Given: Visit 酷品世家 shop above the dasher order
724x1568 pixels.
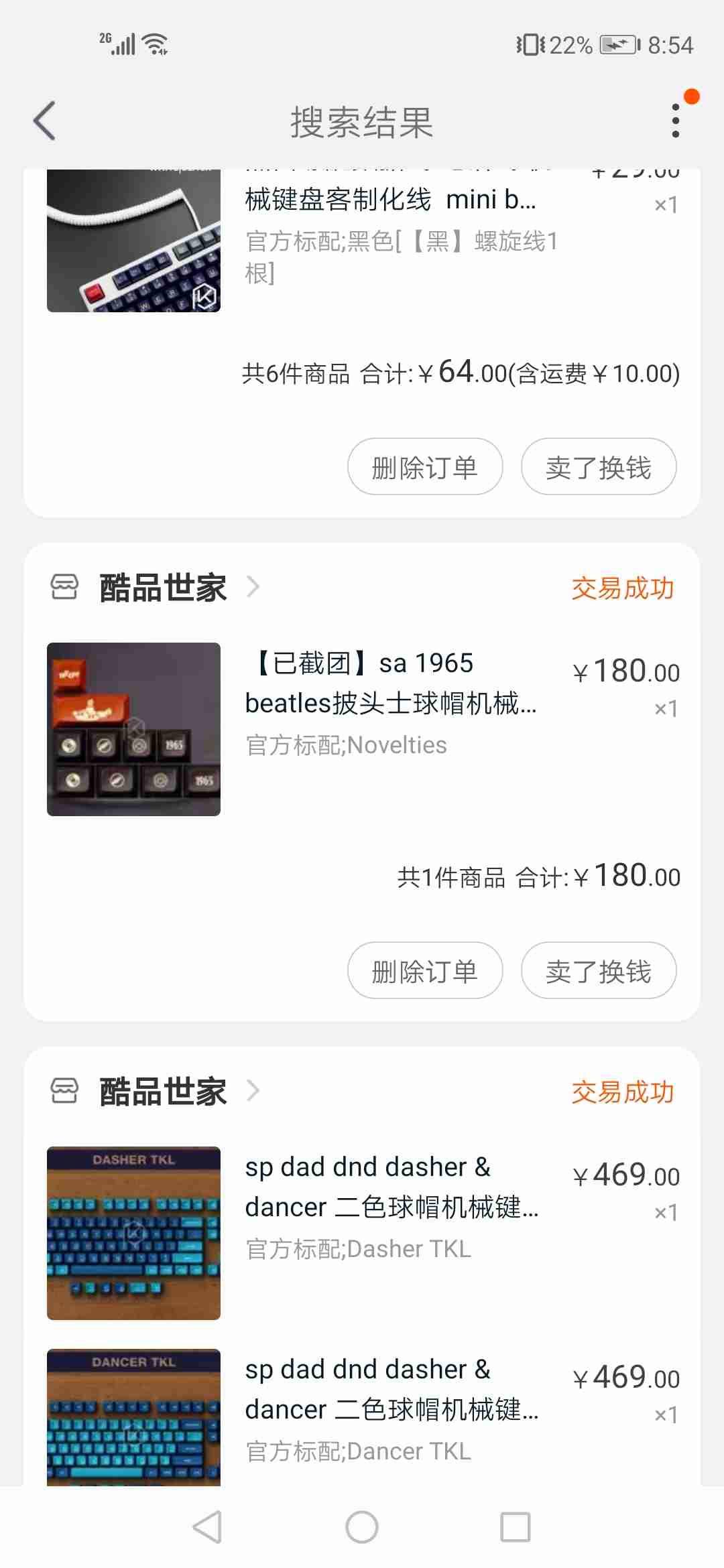Looking at the screenshot, I should click(x=163, y=1092).
